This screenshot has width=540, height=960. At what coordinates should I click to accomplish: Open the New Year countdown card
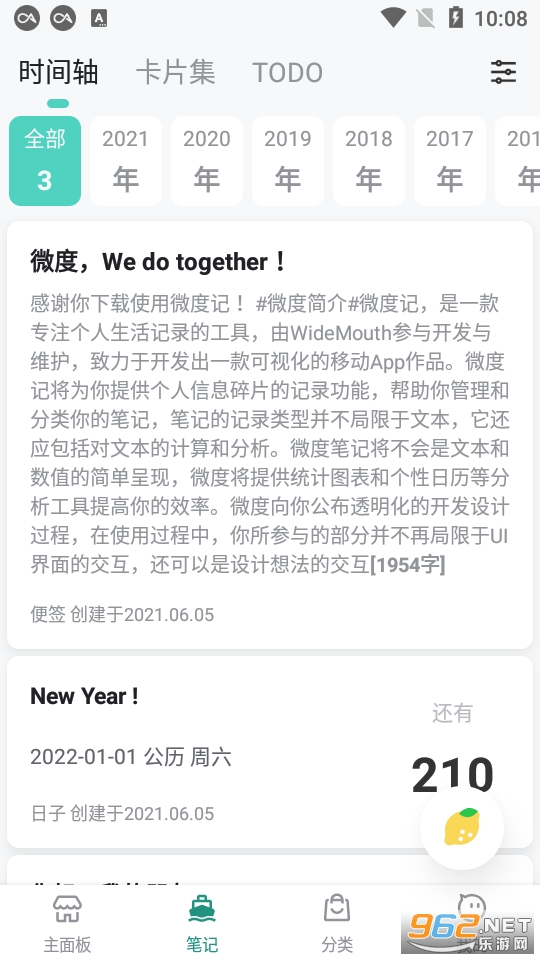coord(270,752)
